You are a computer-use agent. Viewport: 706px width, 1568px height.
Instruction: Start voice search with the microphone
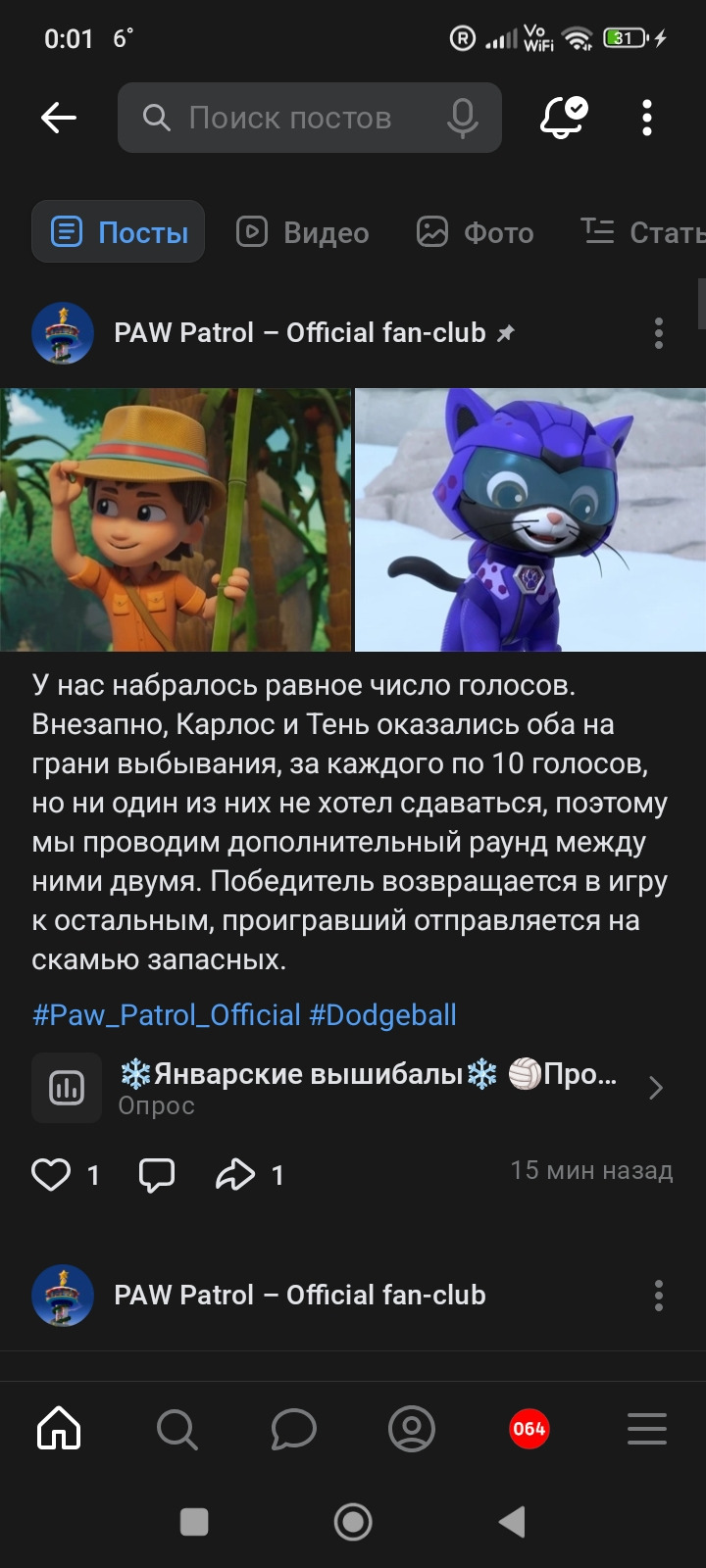462,119
